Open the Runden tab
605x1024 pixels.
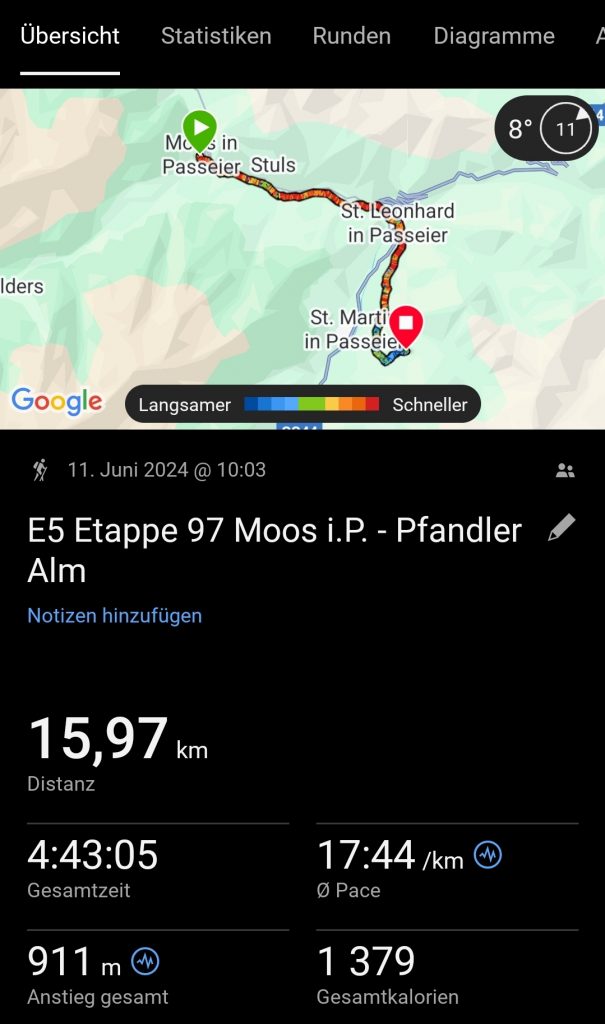click(x=351, y=36)
